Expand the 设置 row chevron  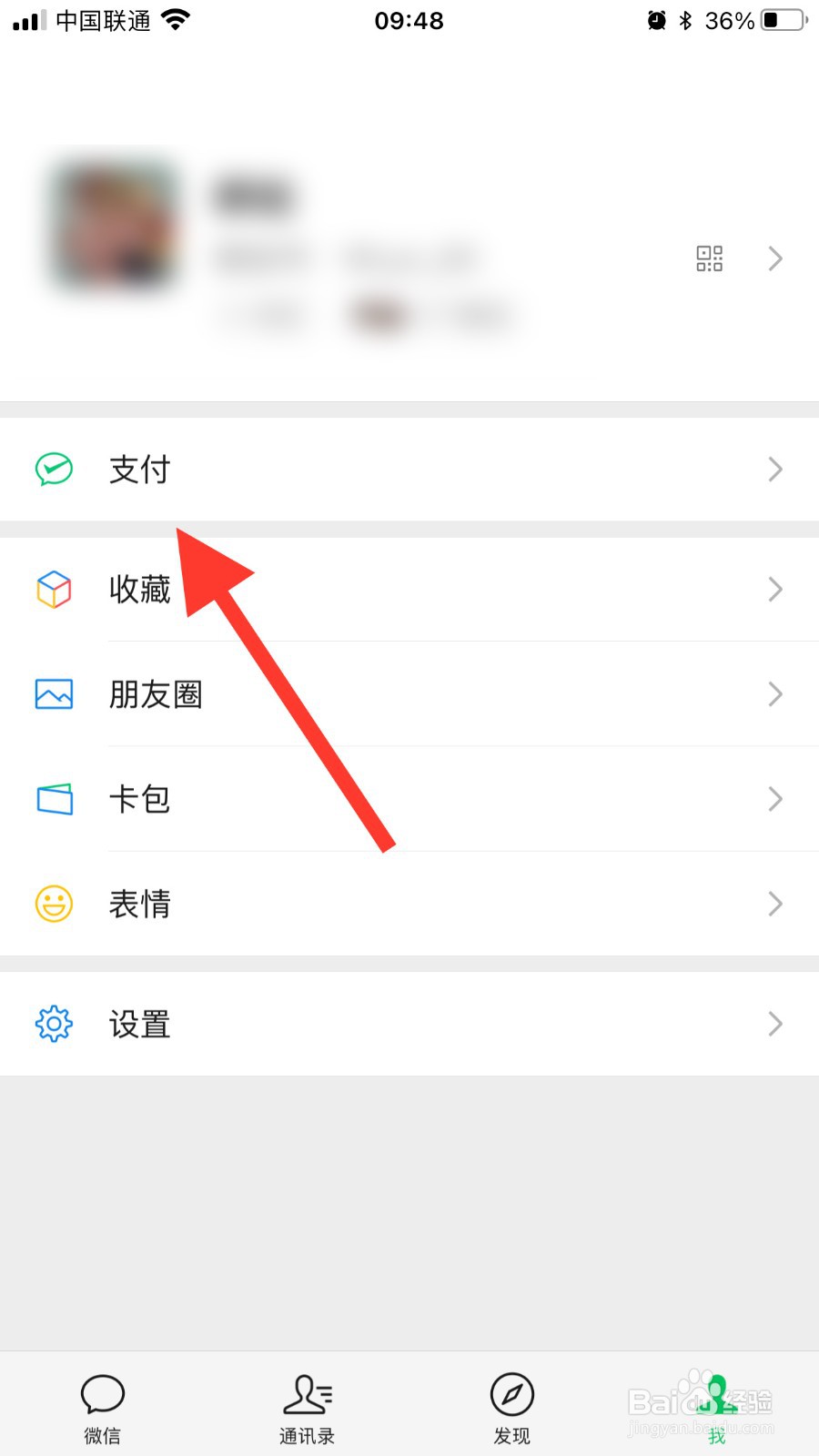(x=774, y=1024)
